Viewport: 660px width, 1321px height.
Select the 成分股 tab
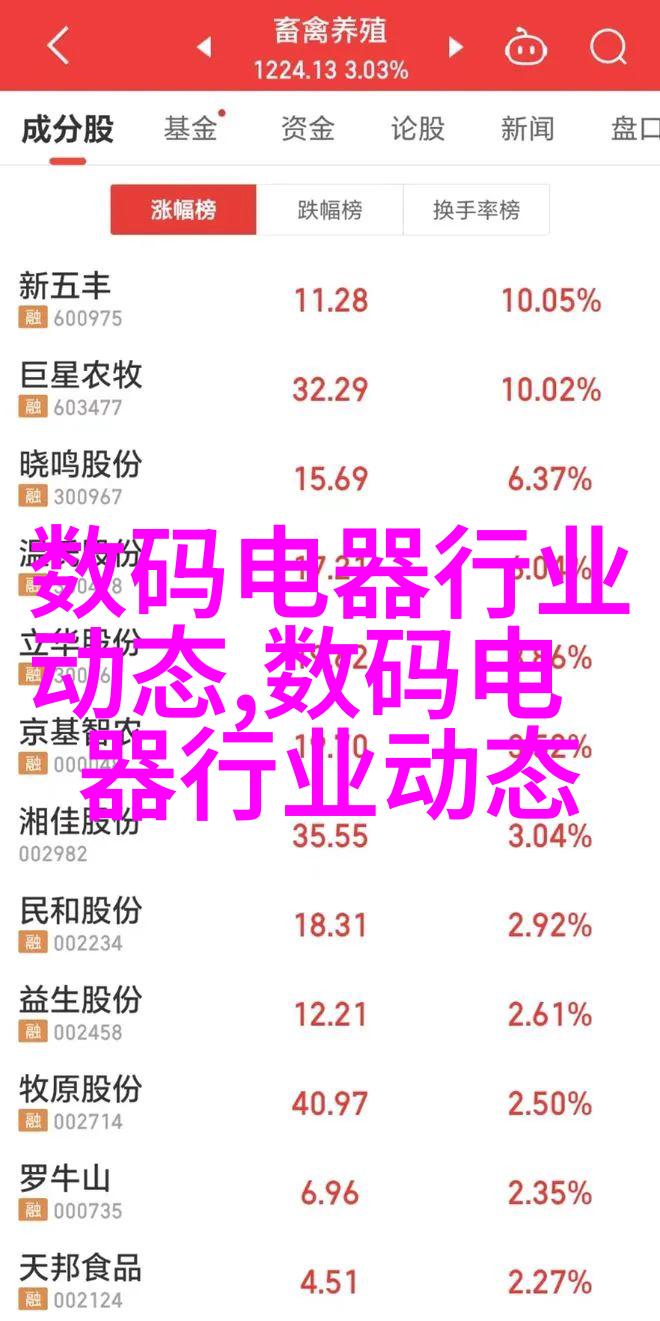pos(67,128)
